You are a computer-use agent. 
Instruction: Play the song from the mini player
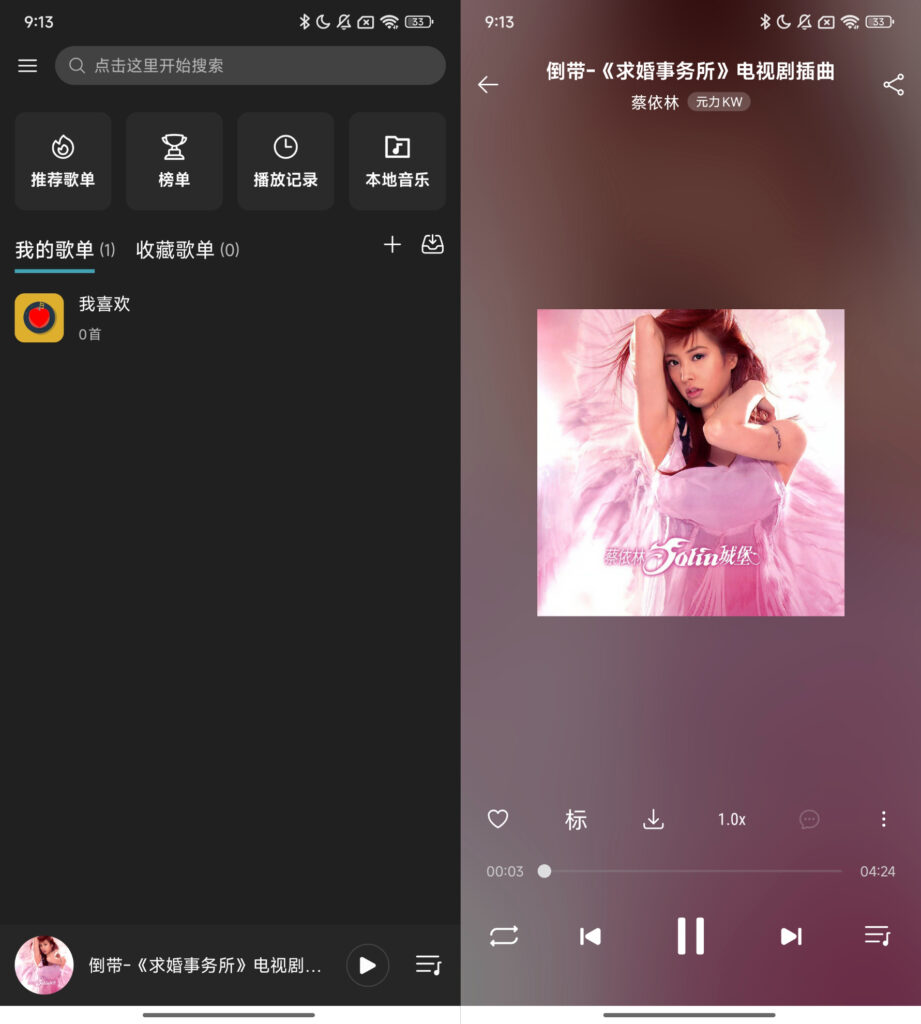367,965
